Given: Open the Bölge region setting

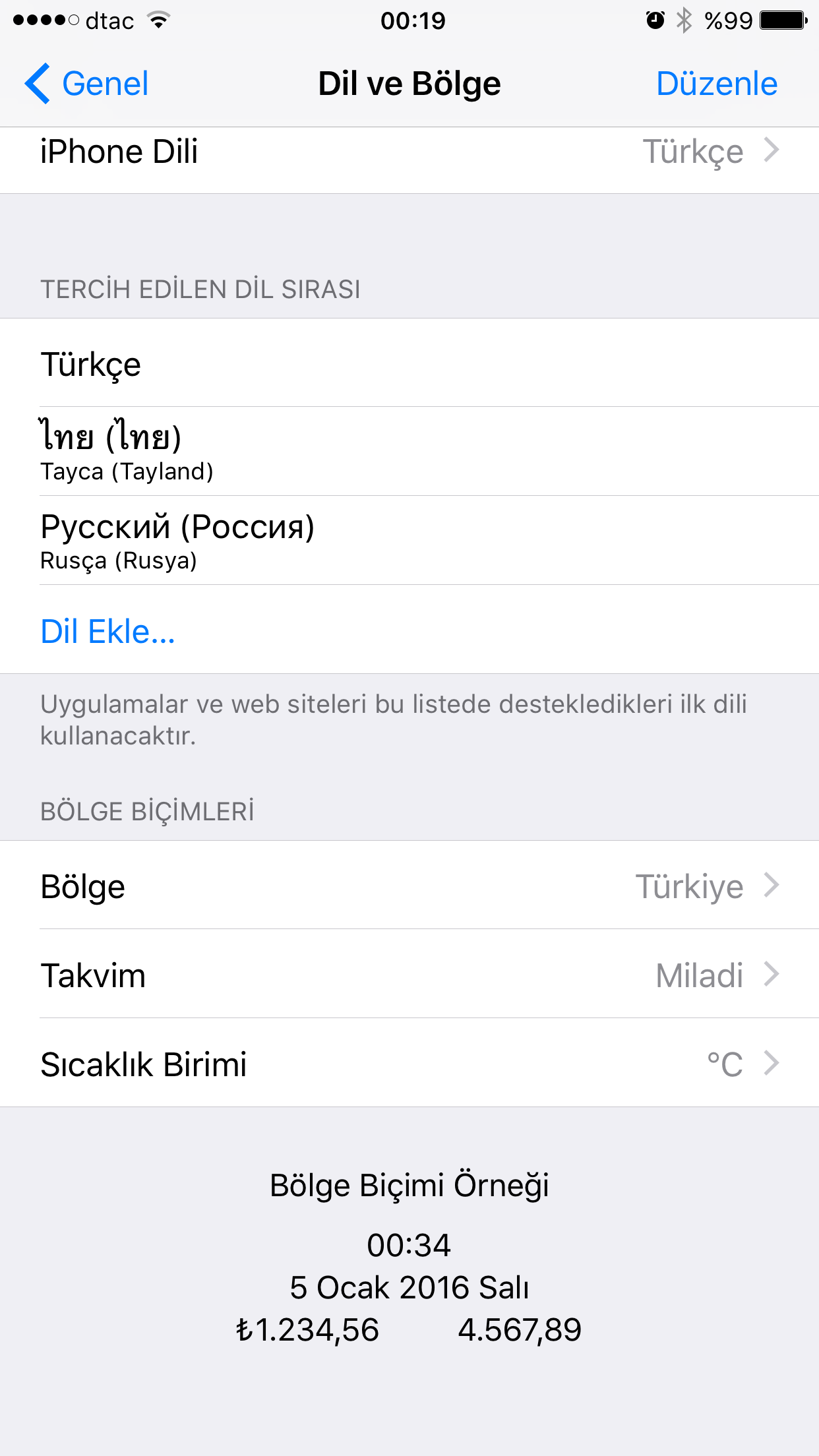Looking at the screenshot, I should (409, 885).
